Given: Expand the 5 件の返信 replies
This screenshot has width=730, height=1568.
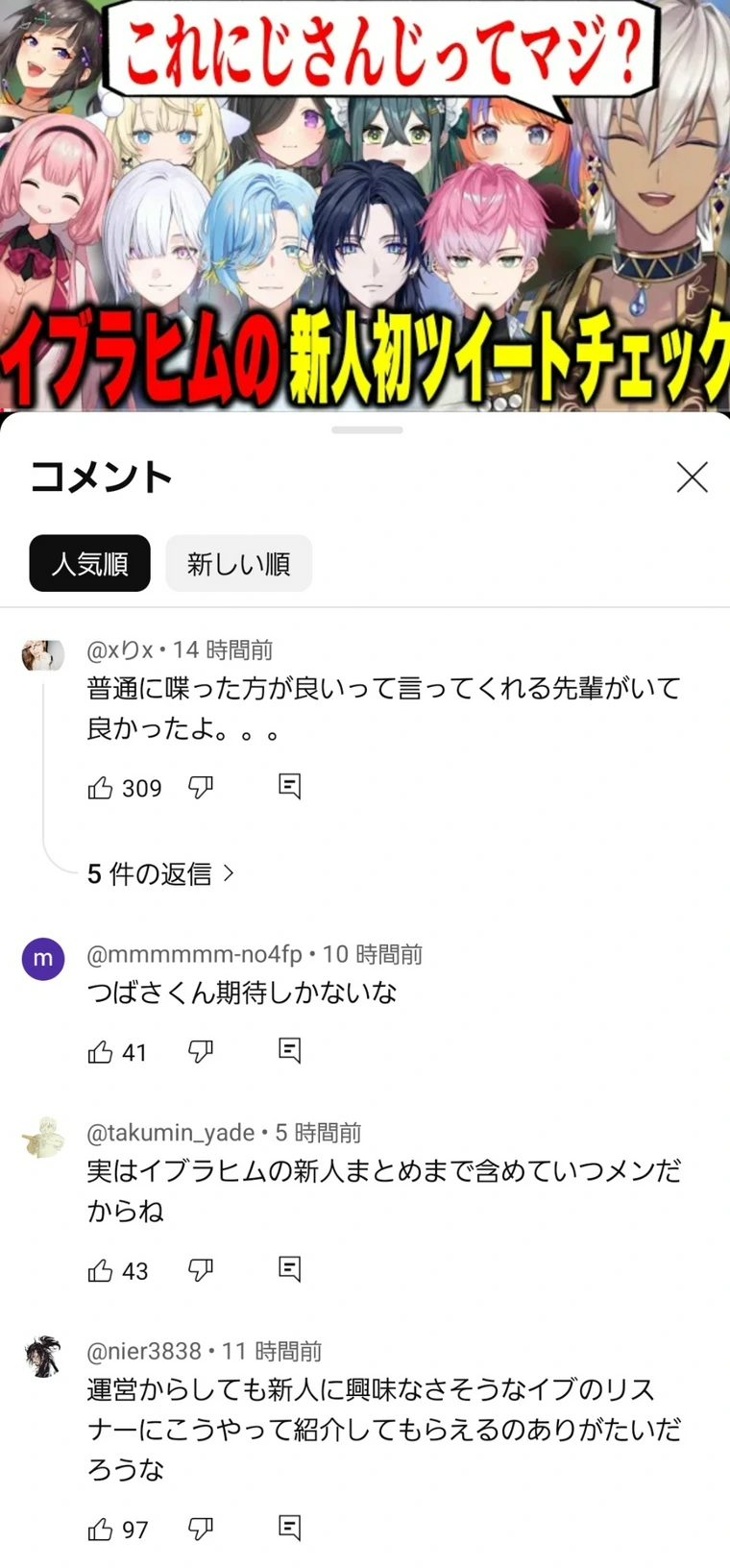Looking at the screenshot, I should [160, 873].
